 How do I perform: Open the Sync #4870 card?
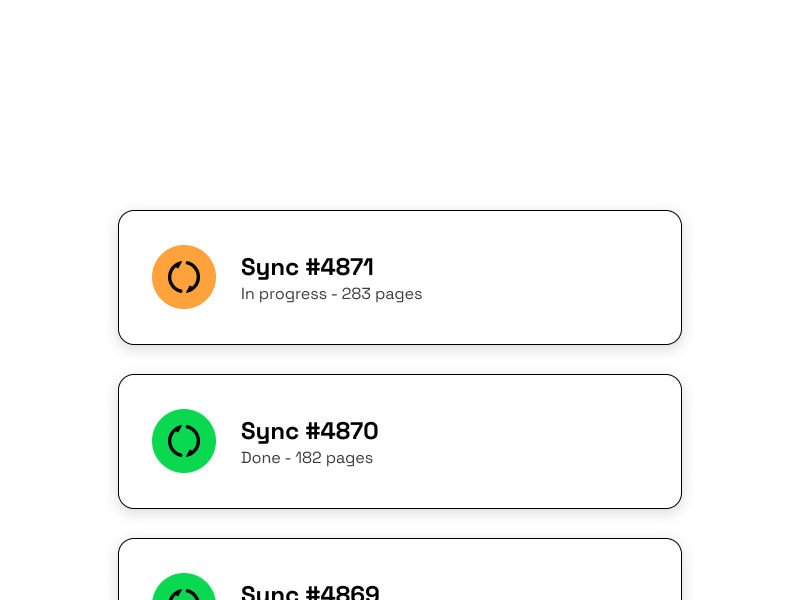(400, 441)
